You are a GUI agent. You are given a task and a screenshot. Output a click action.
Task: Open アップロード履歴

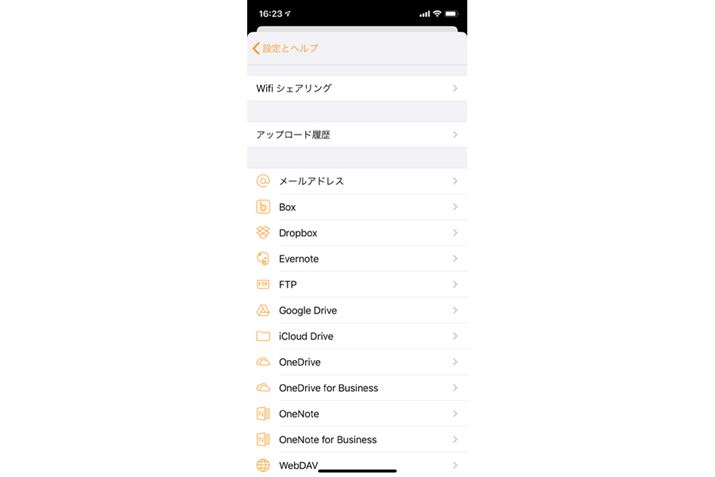(356, 134)
